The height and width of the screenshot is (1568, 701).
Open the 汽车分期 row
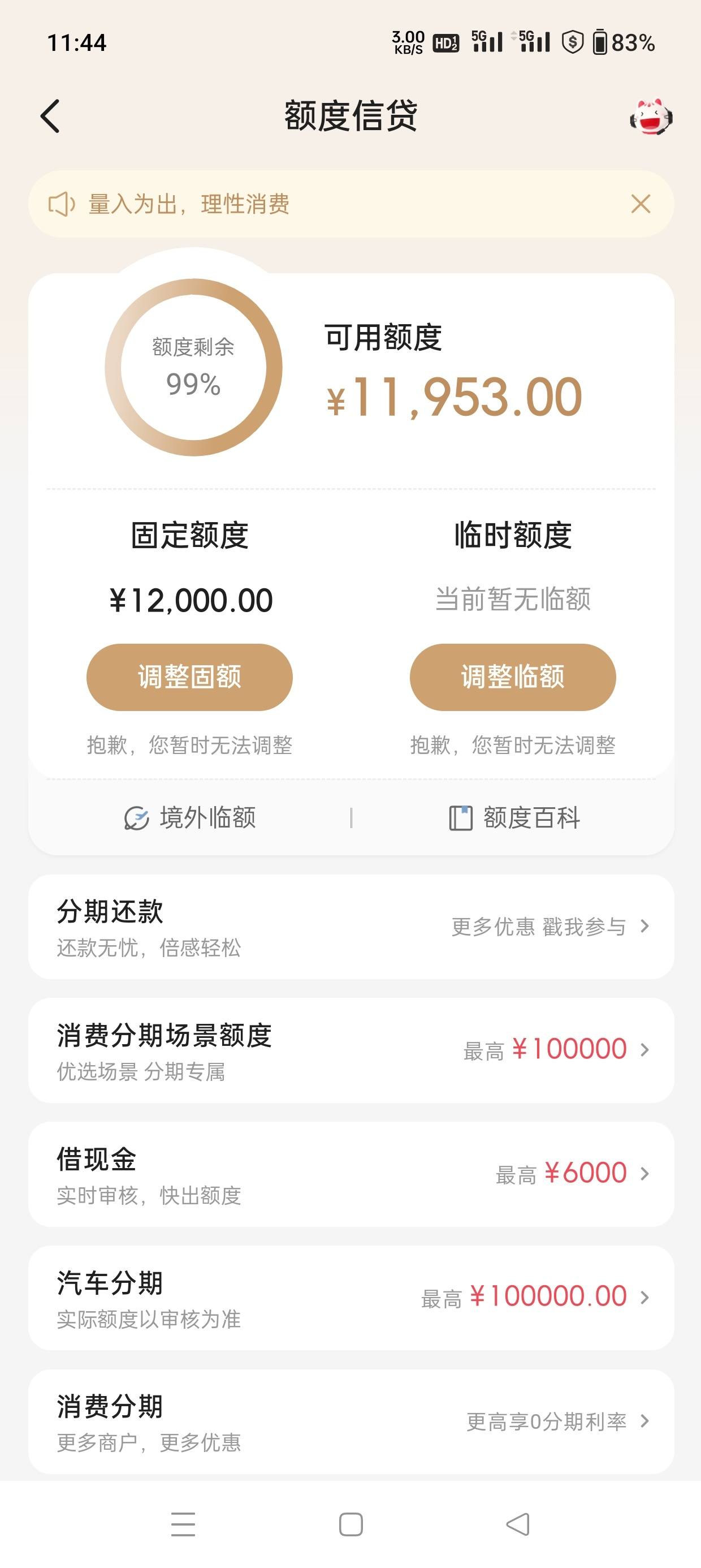(351, 1298)
